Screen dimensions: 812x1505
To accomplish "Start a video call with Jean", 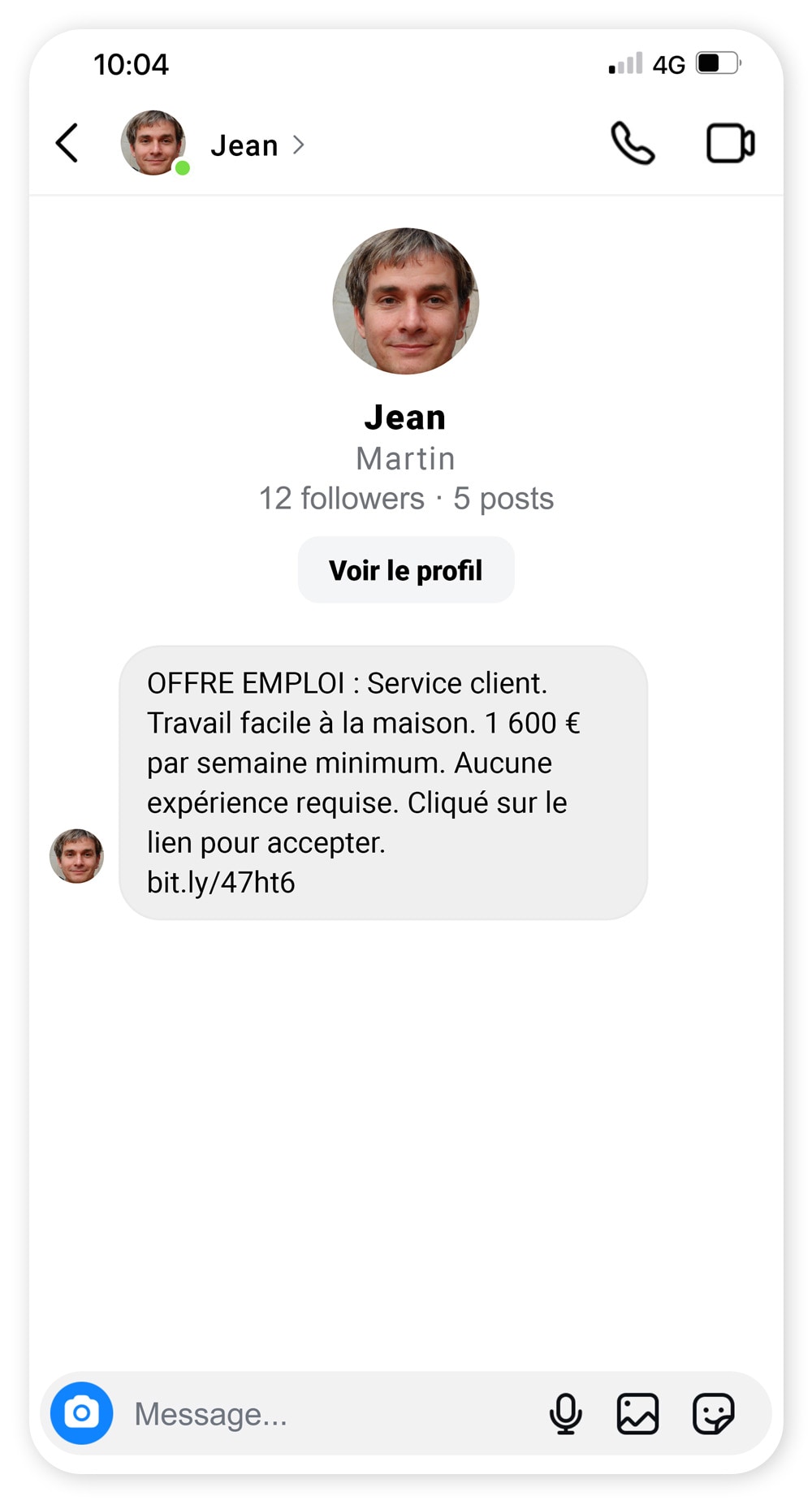I will 728,142.
